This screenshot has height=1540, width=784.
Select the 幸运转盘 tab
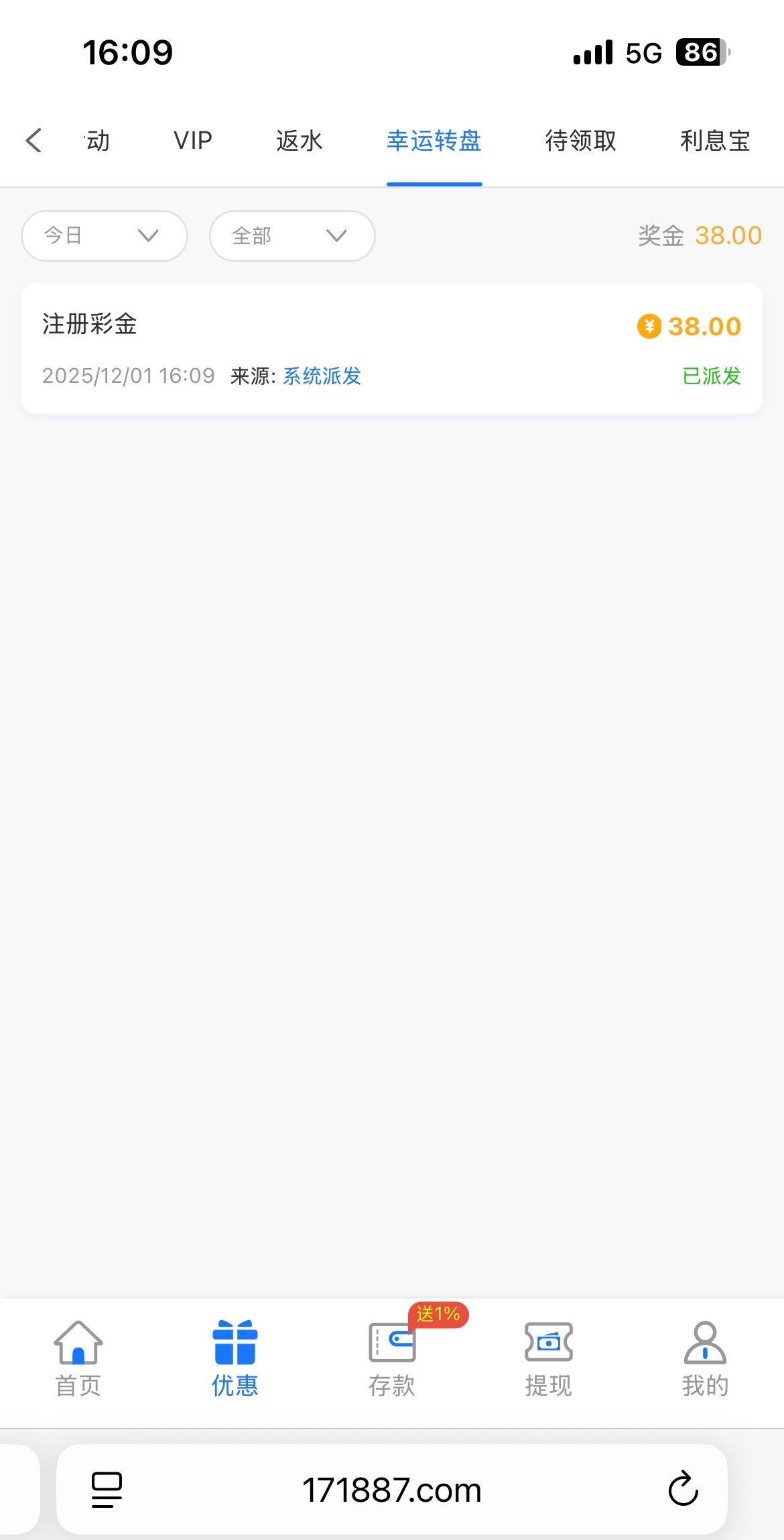[x=434, y=141]
